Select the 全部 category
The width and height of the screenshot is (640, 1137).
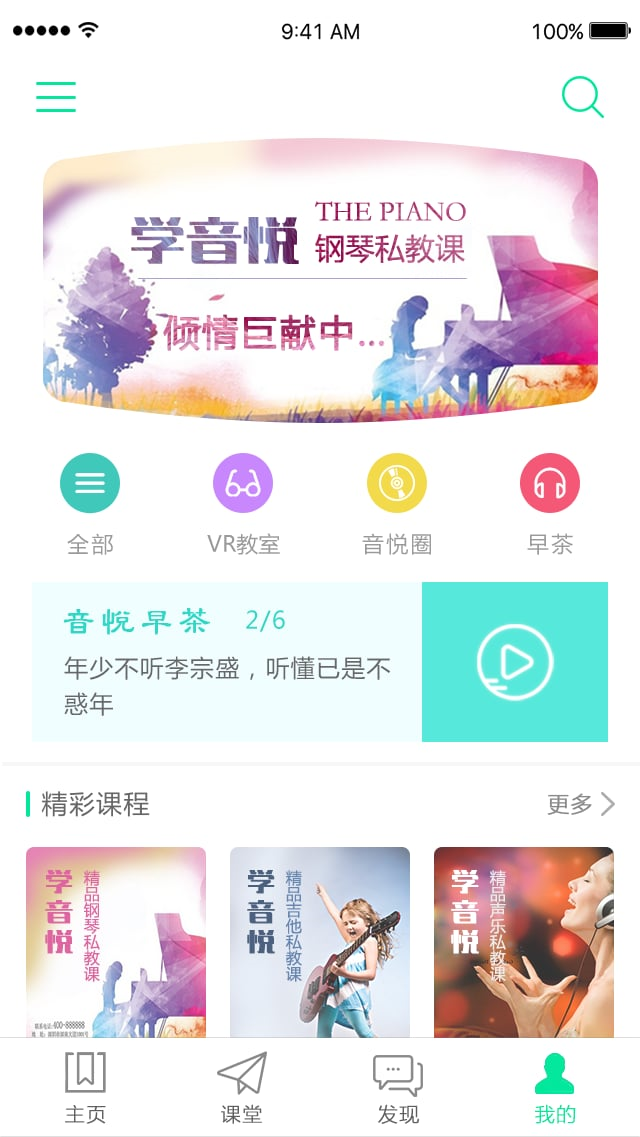pyautogui.click(x=90, y=504)
